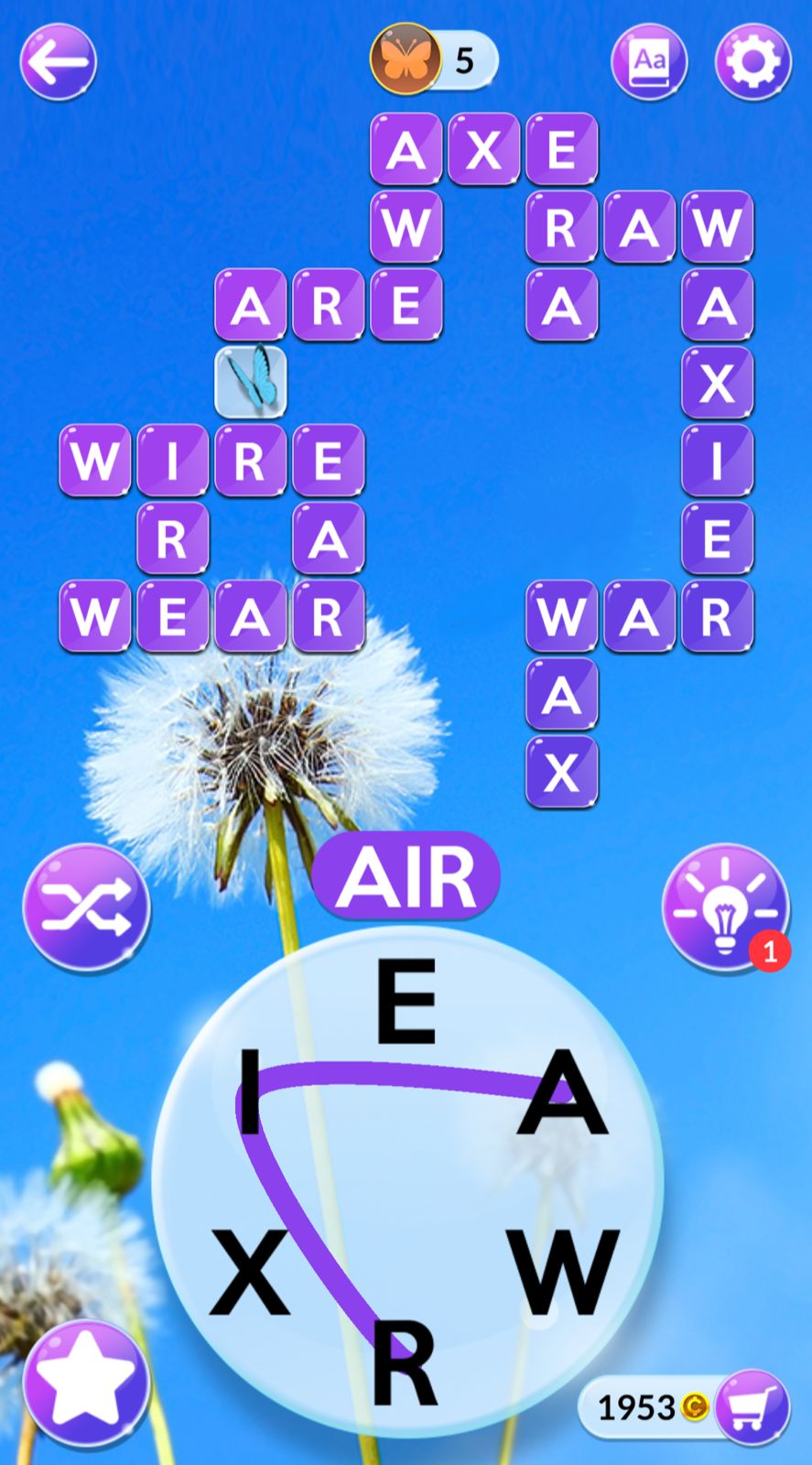Use the lightbulb hint
Screen dimensions: 812x1465
coord(725,907)
